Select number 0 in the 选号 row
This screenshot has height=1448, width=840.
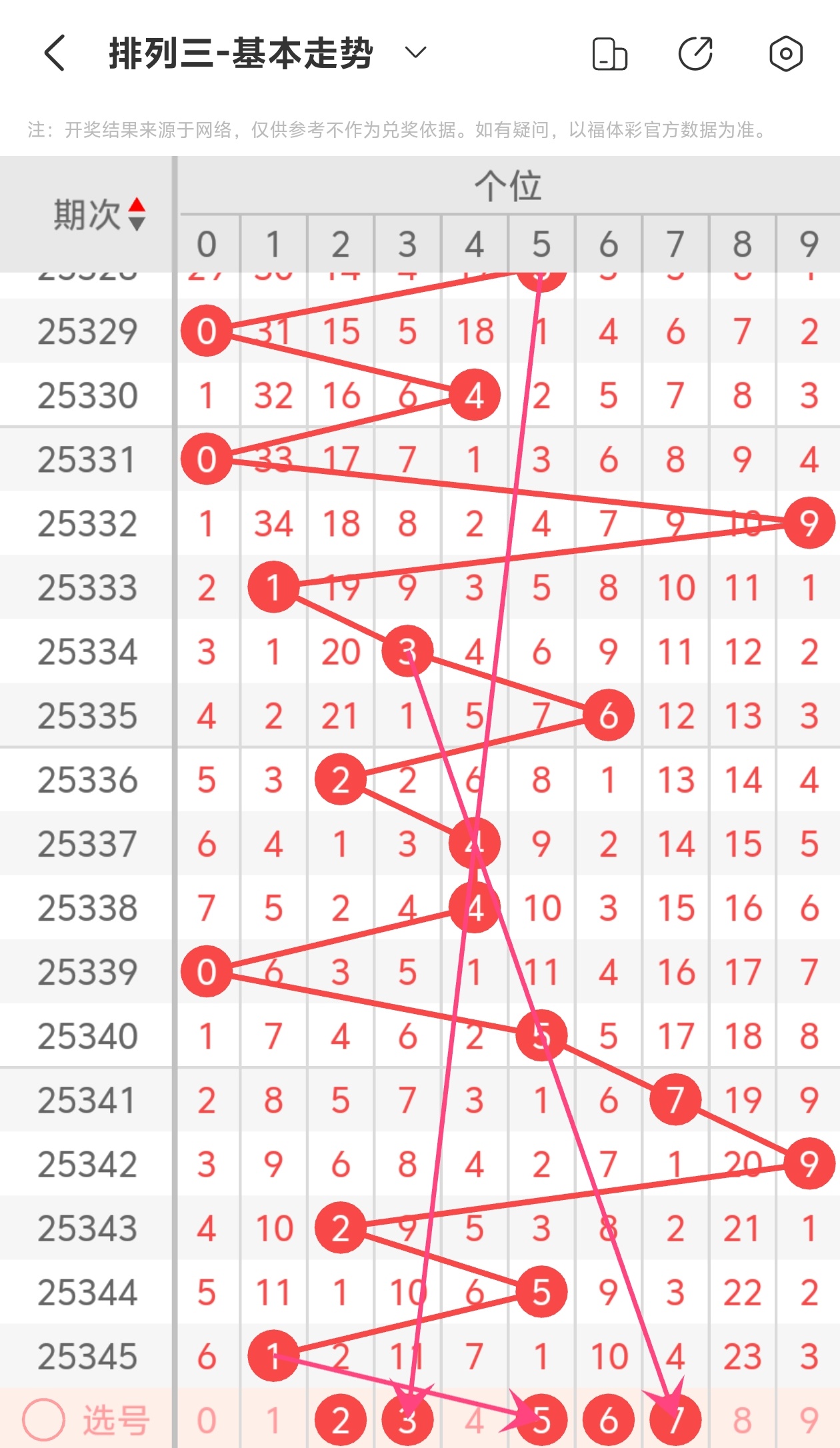click(x=207, y=1420)
